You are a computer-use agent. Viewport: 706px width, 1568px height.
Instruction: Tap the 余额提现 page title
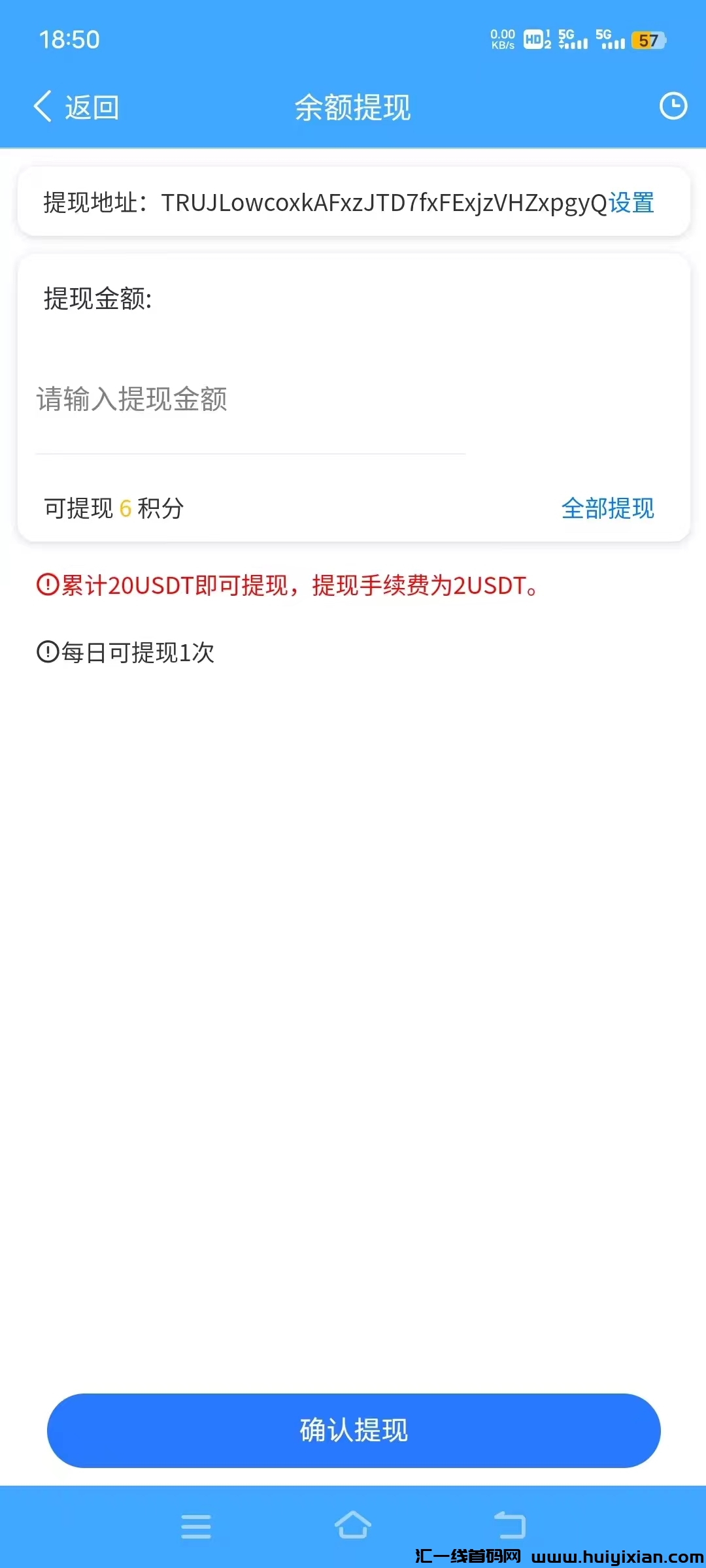tap(353, 108)
